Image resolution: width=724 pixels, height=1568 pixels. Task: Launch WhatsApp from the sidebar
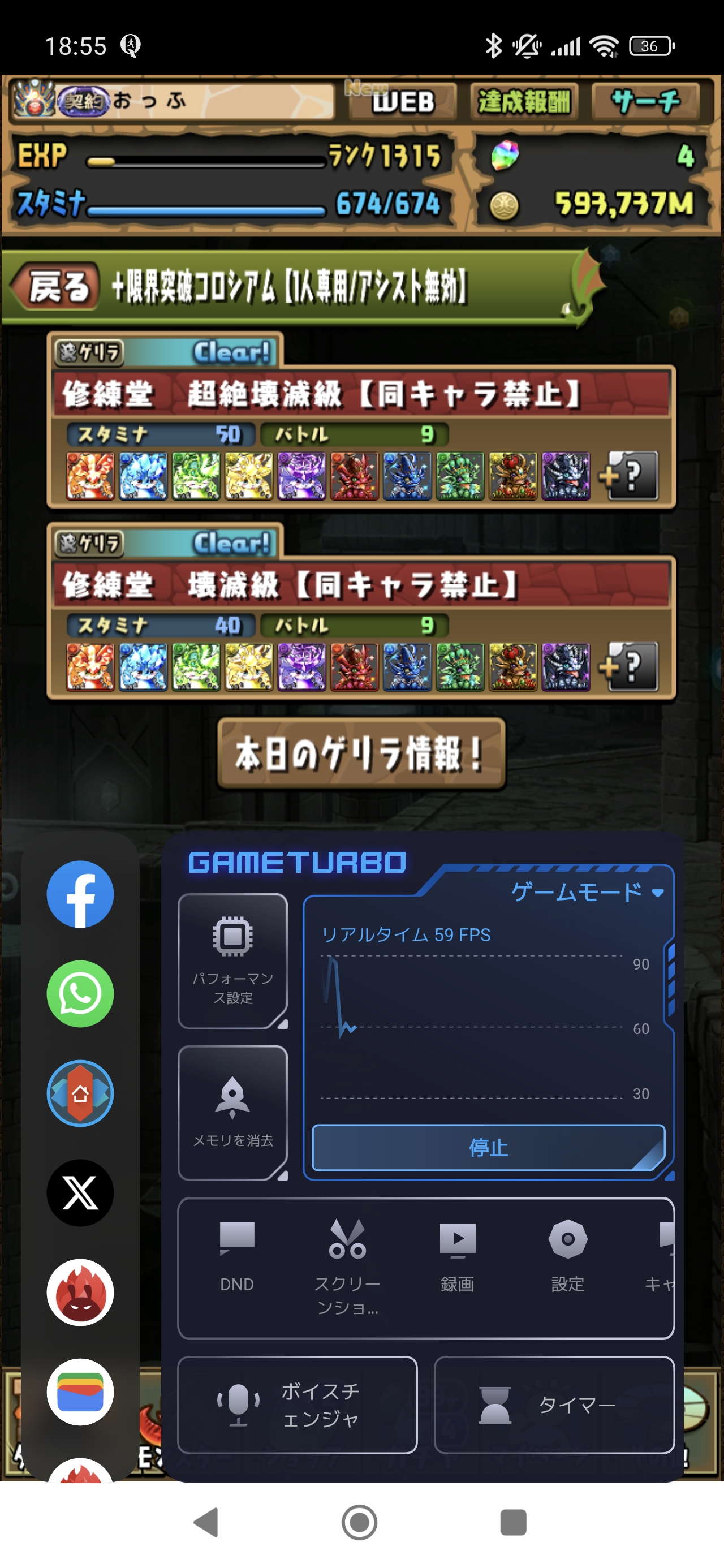pyautogui.click(x=80, y=993)
